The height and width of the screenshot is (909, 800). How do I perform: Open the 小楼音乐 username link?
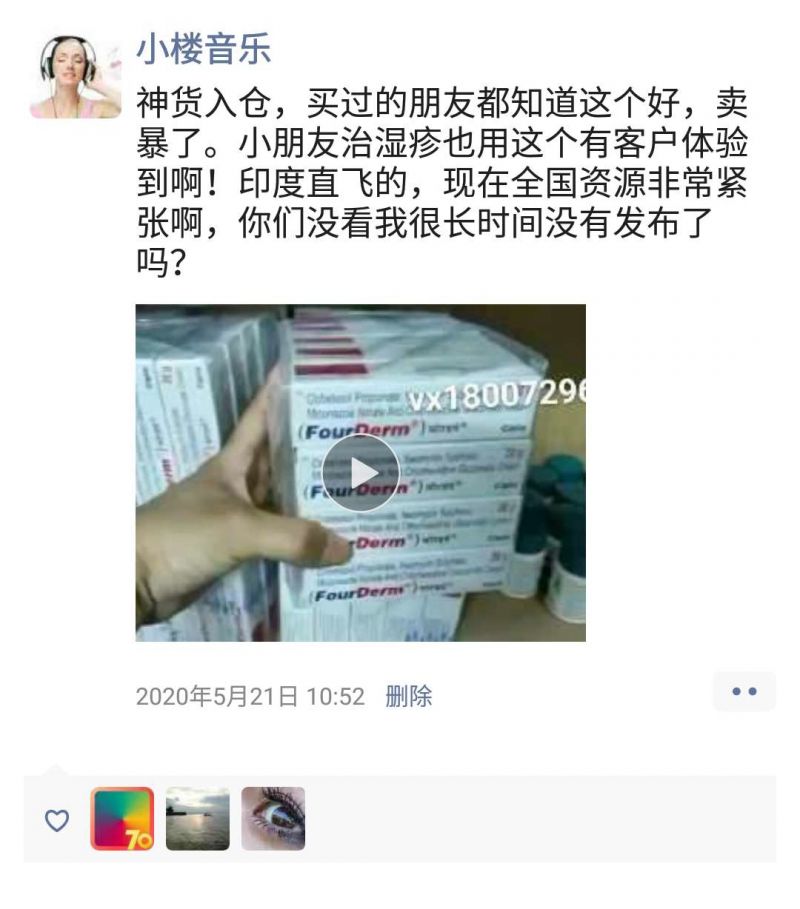203,49
